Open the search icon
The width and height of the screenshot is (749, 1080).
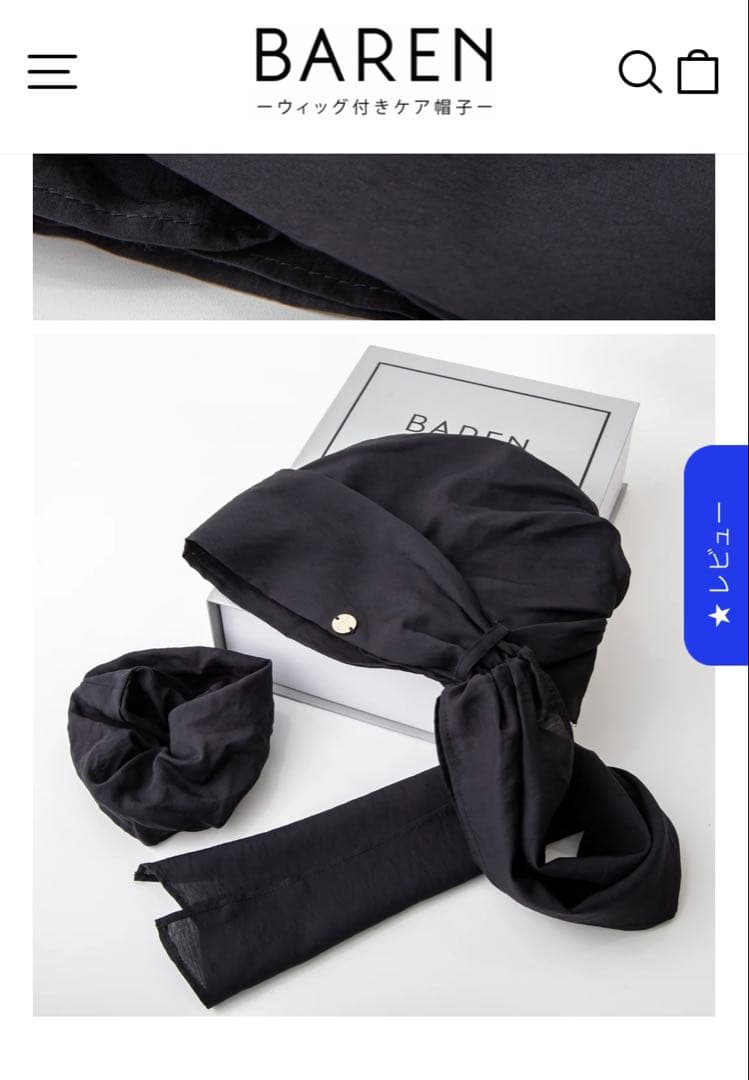(639, 72)
